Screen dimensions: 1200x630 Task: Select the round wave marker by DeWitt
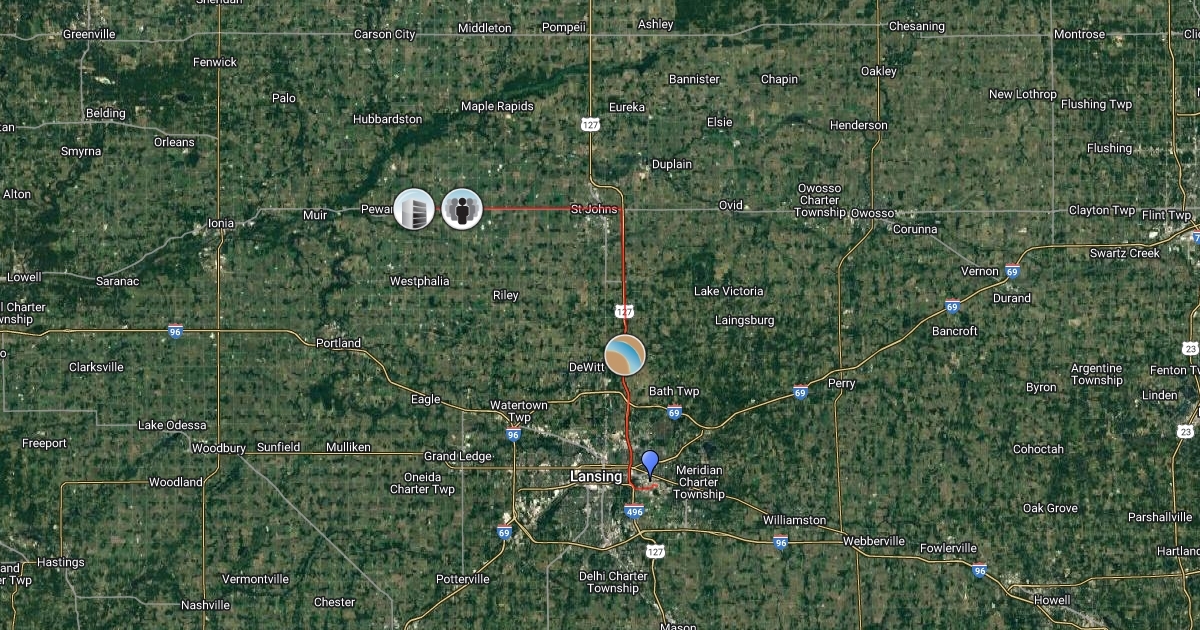coord(625,355)
